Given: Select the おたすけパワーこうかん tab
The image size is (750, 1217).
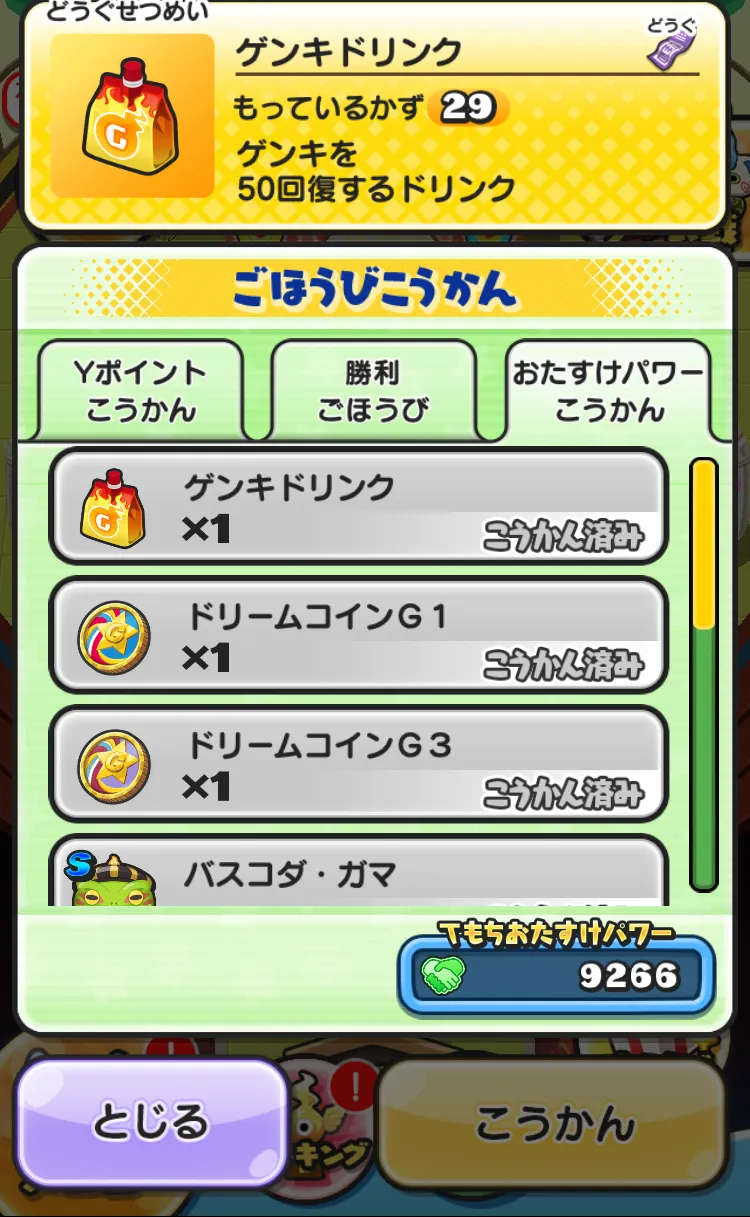Looking at the screenshot, I should (x=609, y=390).
